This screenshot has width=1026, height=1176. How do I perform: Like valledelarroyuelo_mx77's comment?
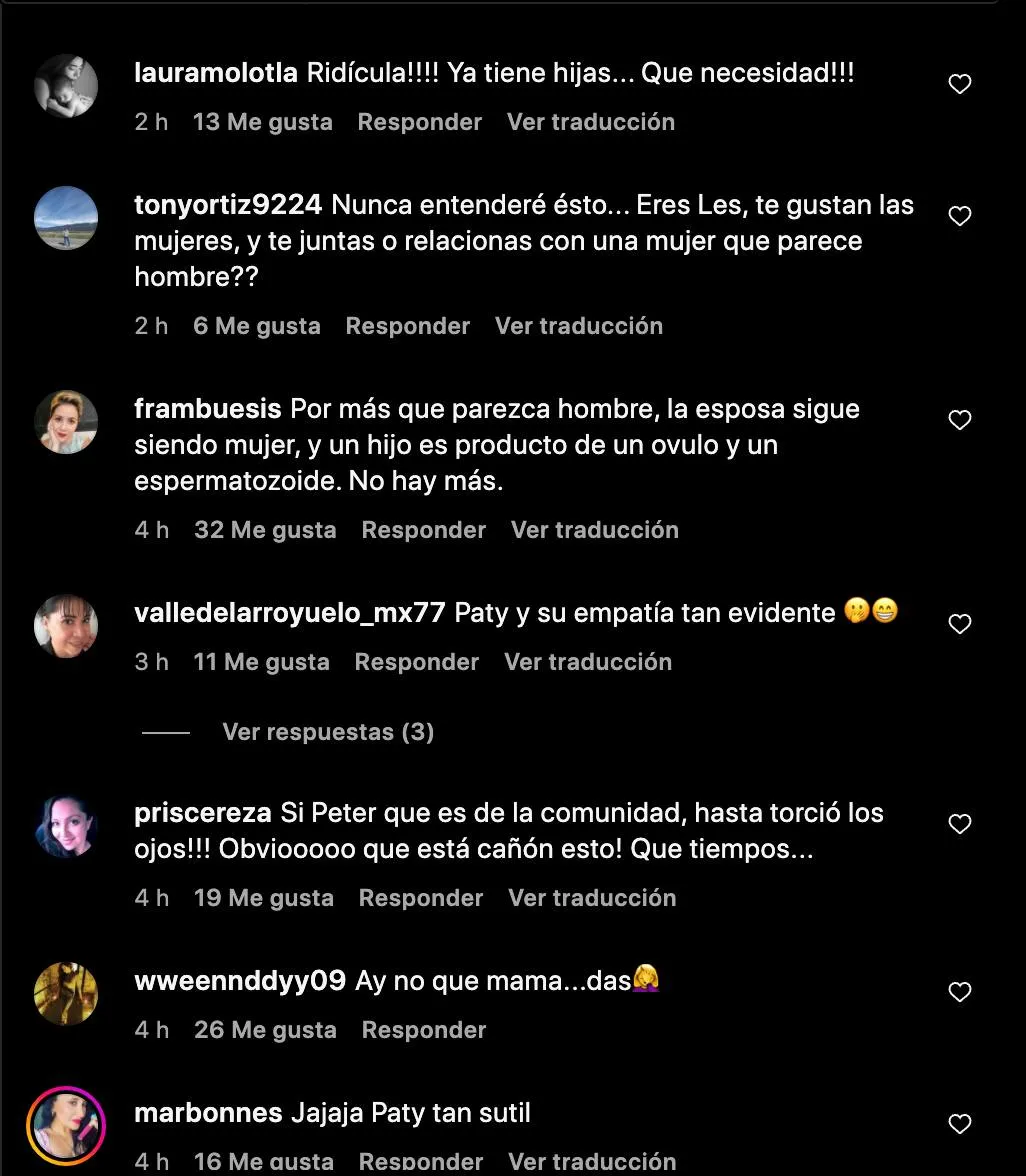959,624
